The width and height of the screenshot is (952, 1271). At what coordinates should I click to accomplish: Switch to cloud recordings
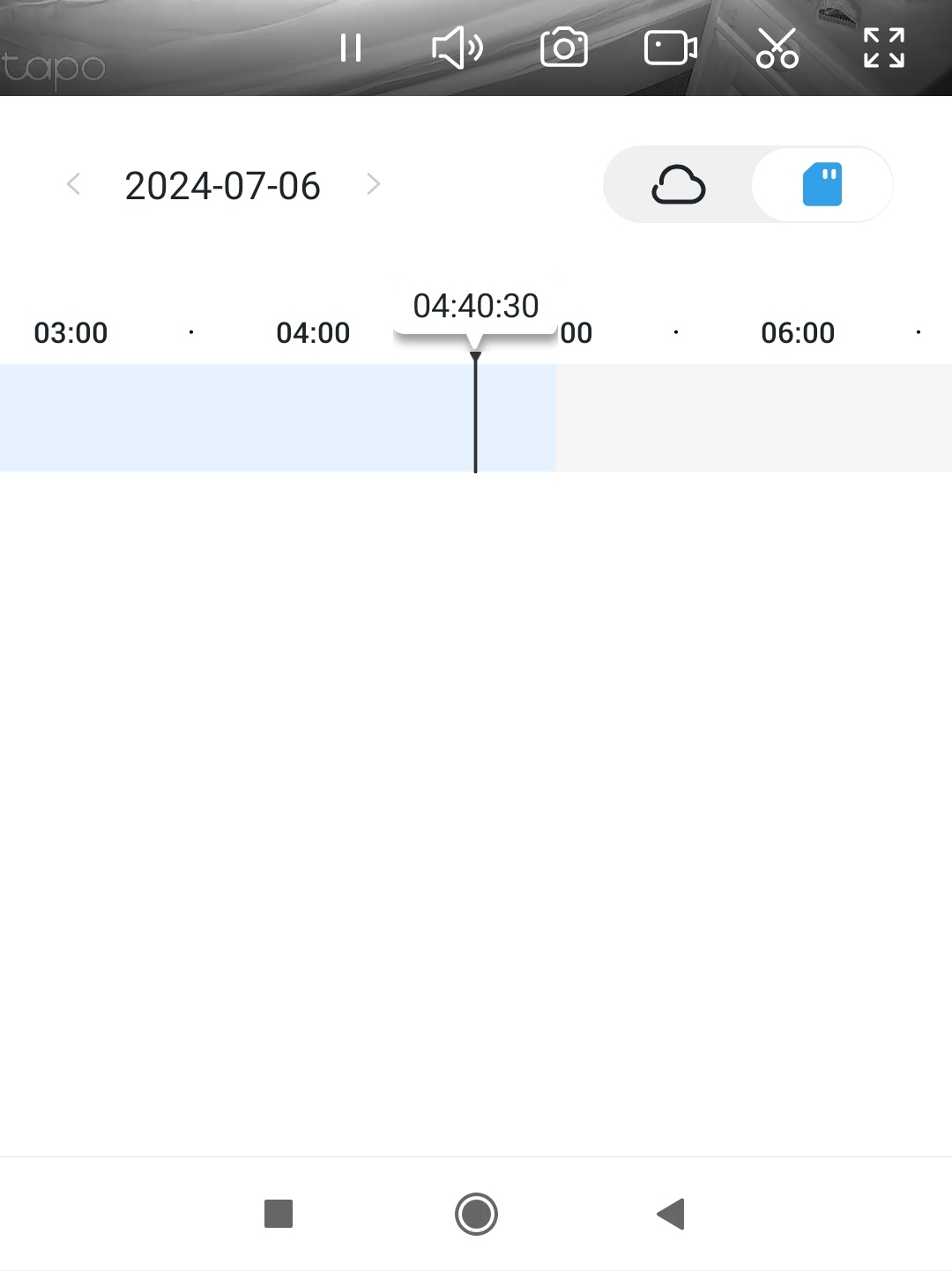(x=678, y=185)
